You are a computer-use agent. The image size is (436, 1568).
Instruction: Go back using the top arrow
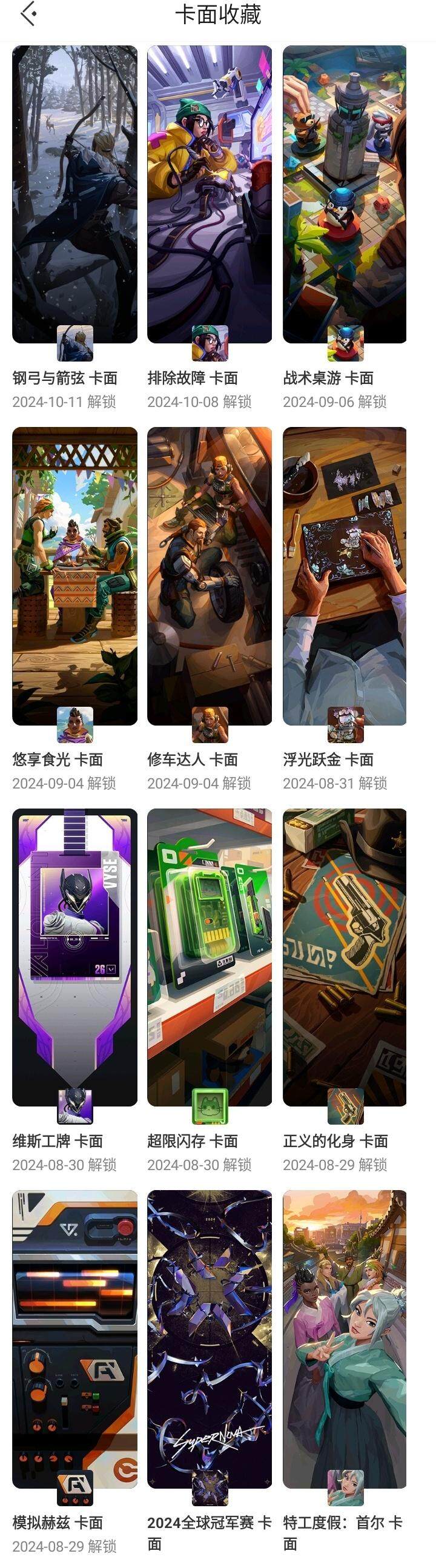(x=28, y=15)
